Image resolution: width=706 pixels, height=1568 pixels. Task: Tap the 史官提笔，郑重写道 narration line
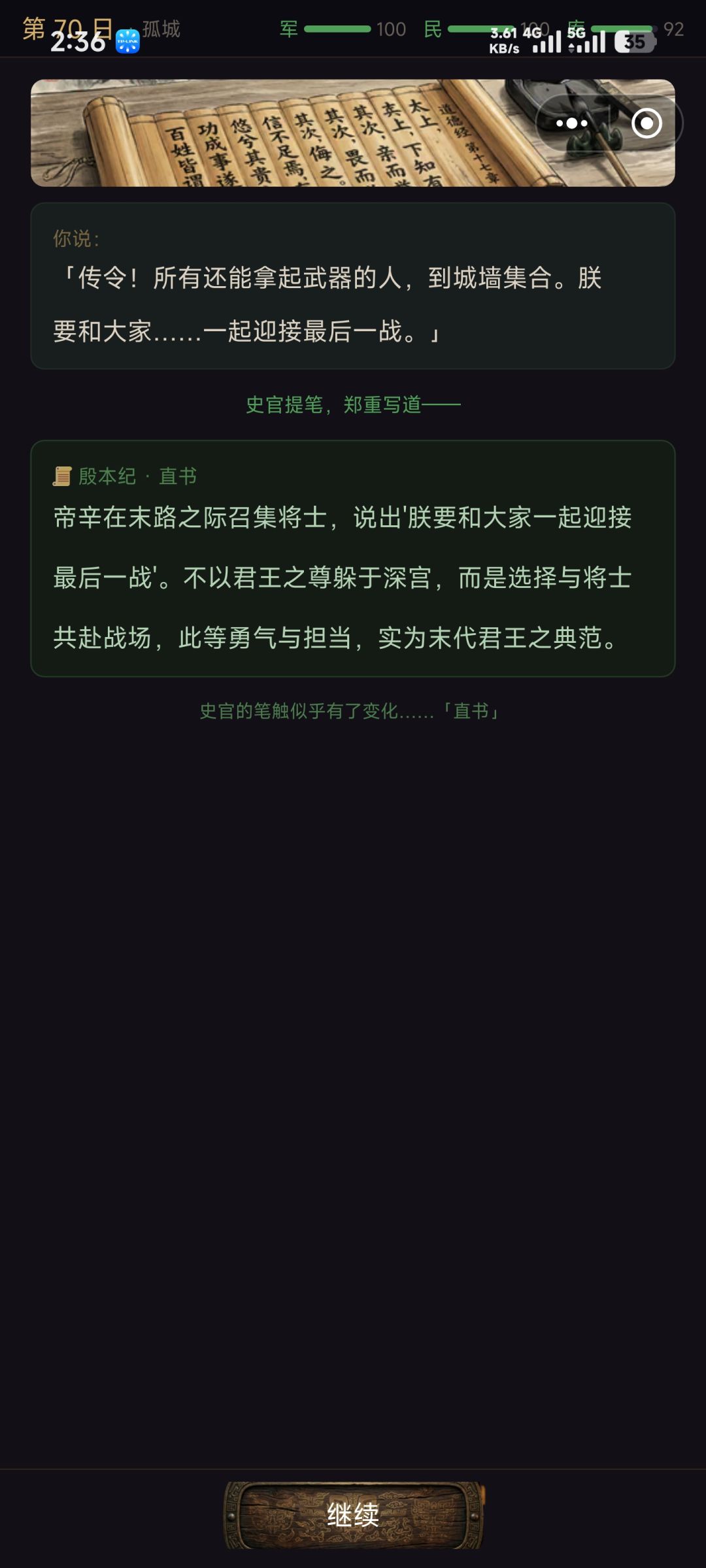click(x=353, y=404)
